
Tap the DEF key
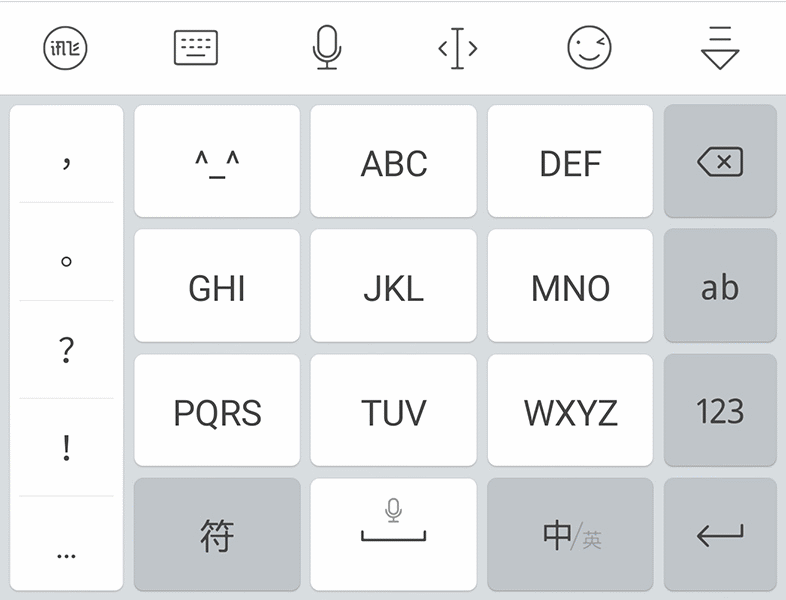coord(570,162)
